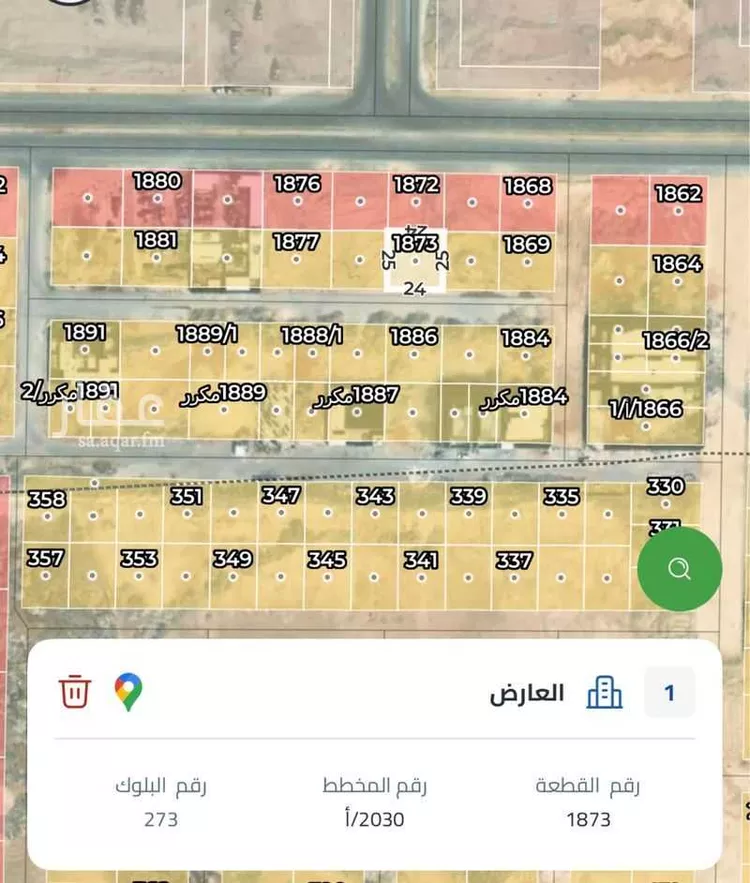Image resolution: width=750 pixels, height=883 pixels.
Task: Open parcel location in Google Maps
Action: pyautogui.click(x=128, y=692)
